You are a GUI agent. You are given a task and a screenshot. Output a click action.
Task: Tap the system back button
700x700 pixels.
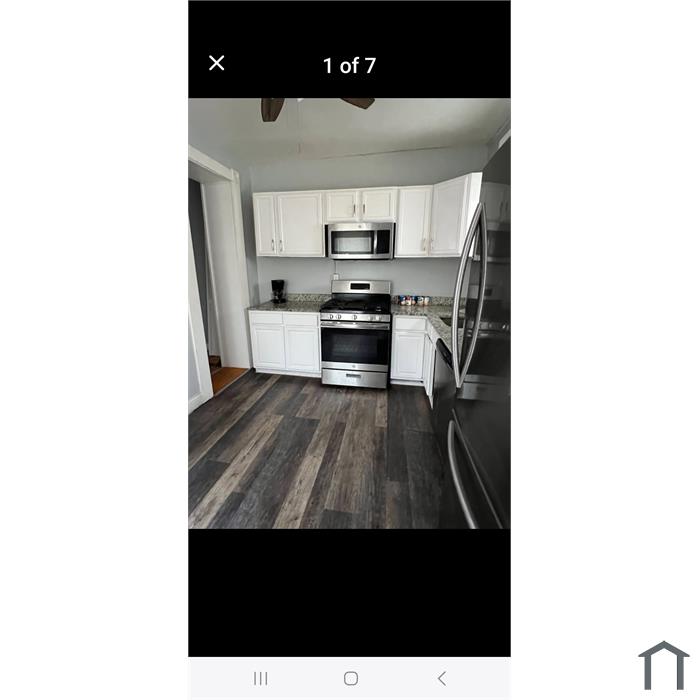coord(441,678)
